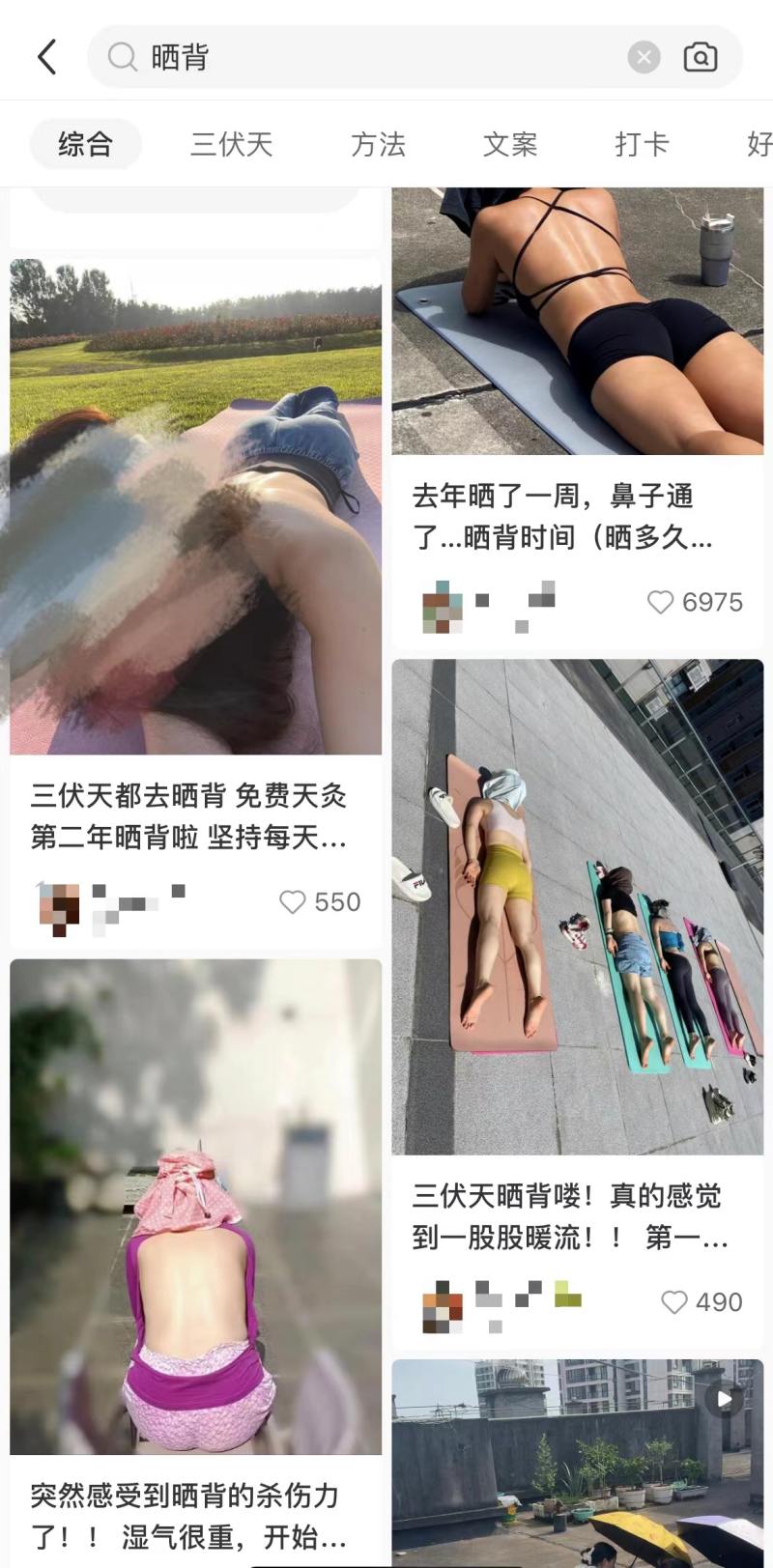Open camera image search
Viewport: 773px width, 1568px height.
[701, 57]
